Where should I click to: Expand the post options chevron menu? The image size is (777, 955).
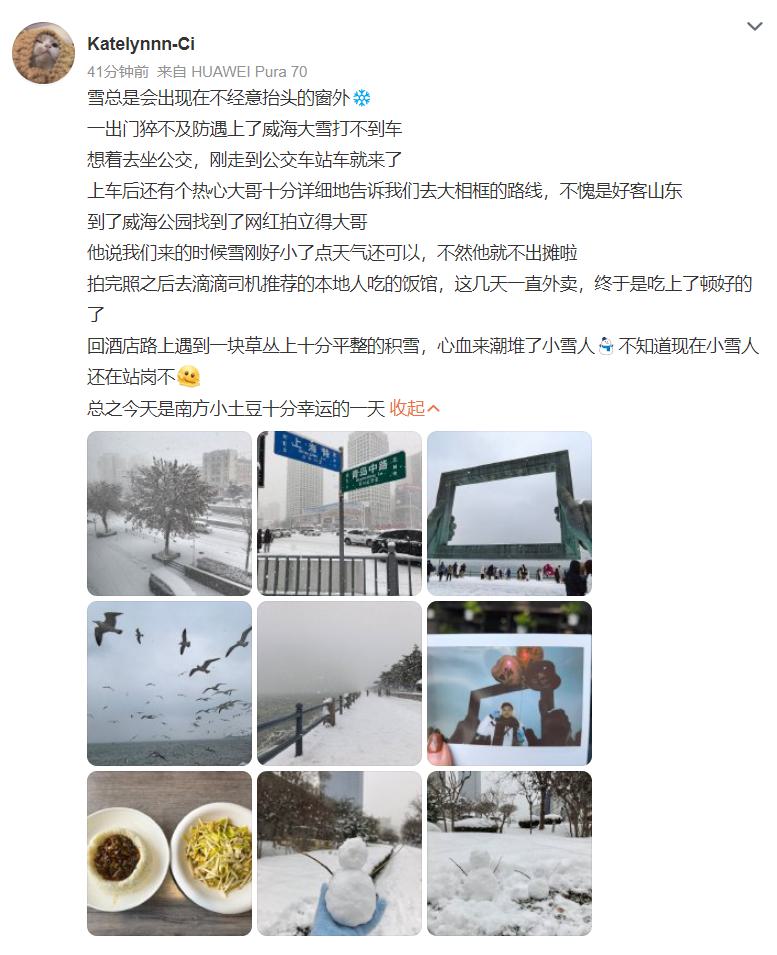point(755,27)
